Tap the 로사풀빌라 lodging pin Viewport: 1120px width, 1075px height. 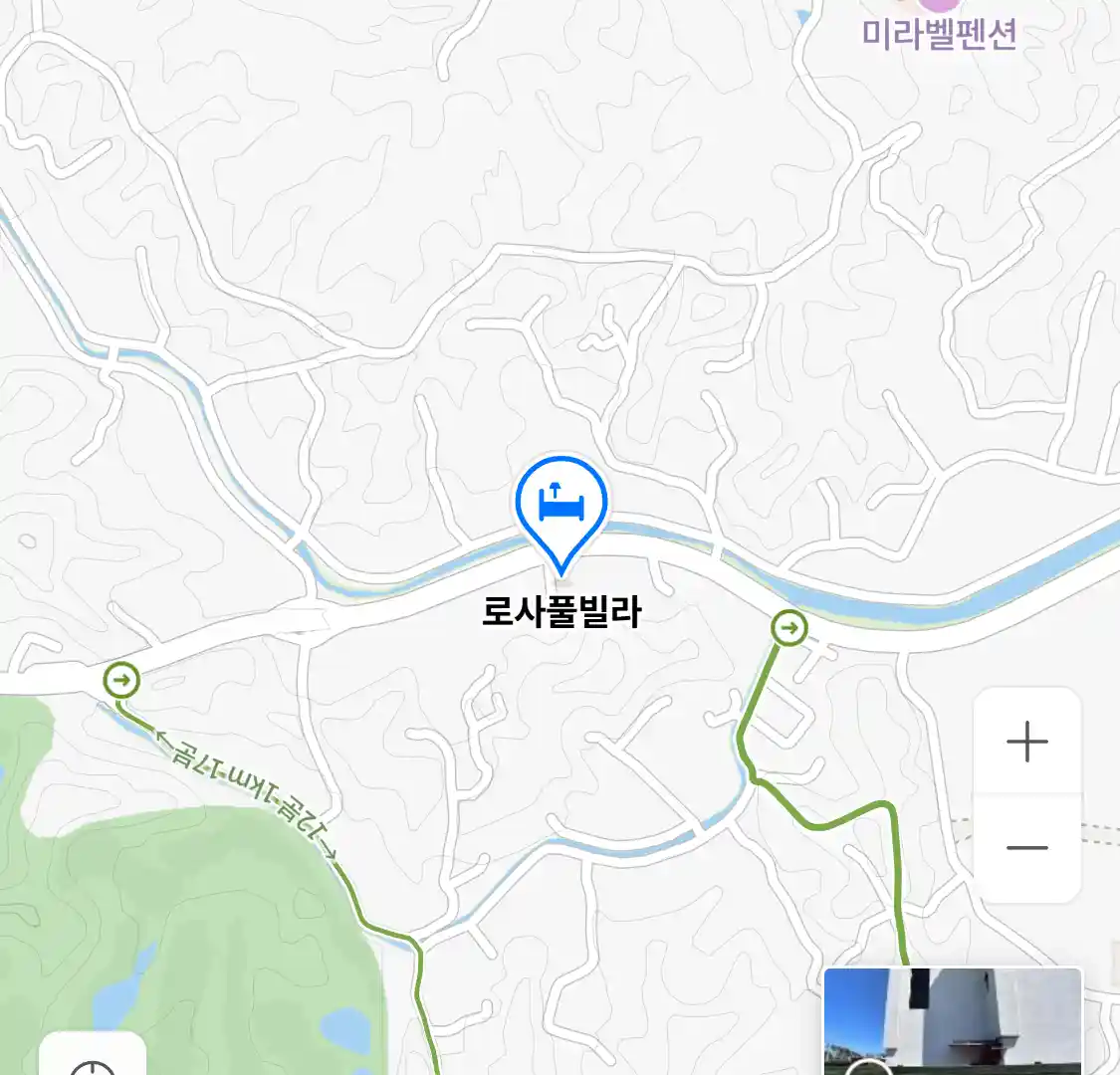pyautogui.click(x=560, y=508)
